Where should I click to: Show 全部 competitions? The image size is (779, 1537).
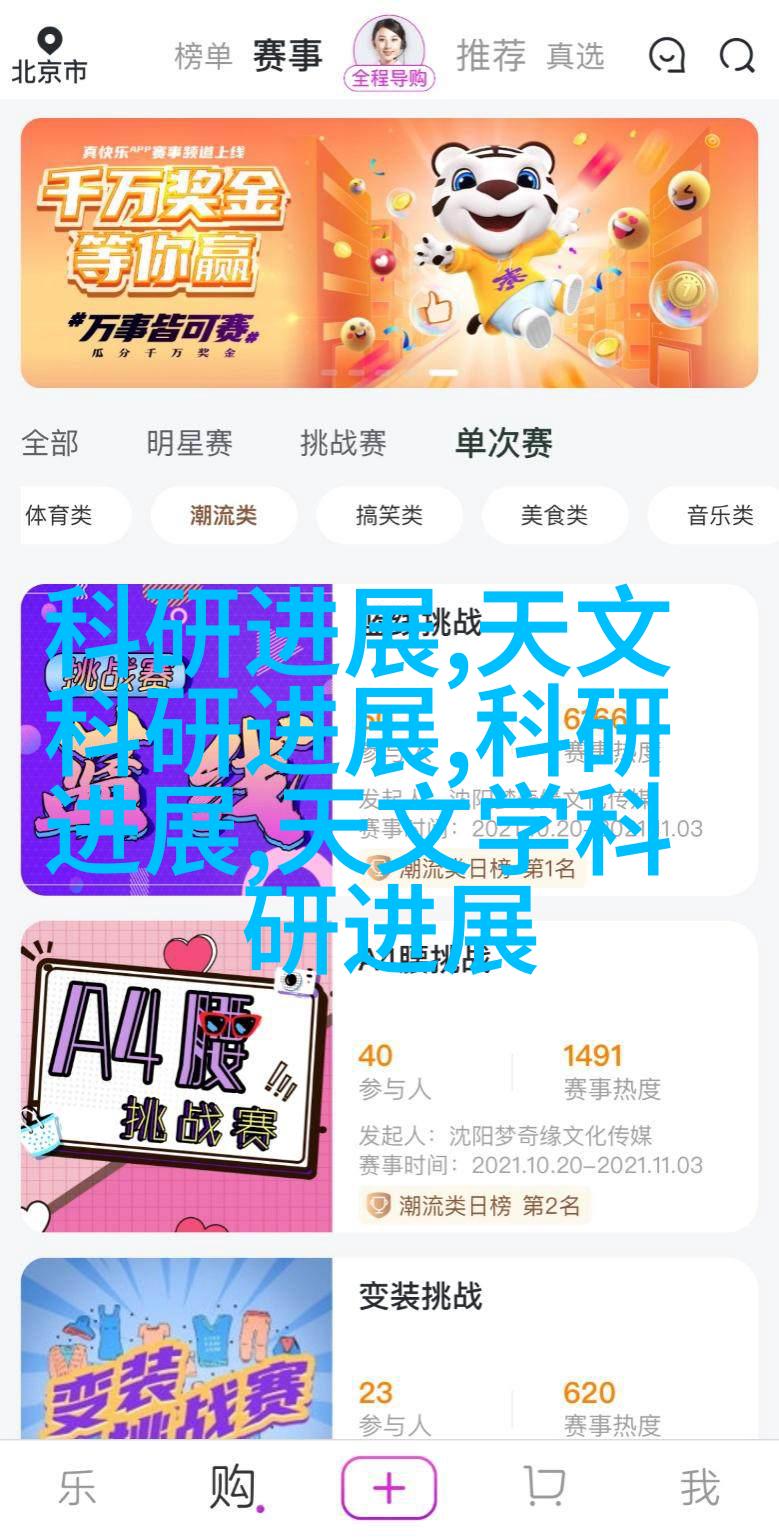coord(50,443)
